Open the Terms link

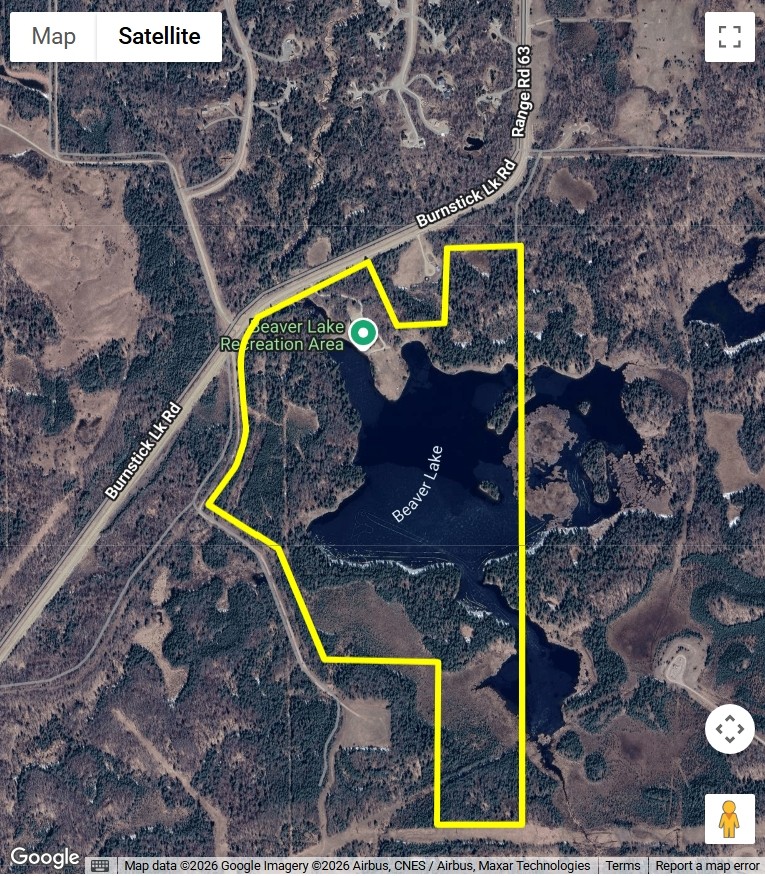(x=623, y=866)
